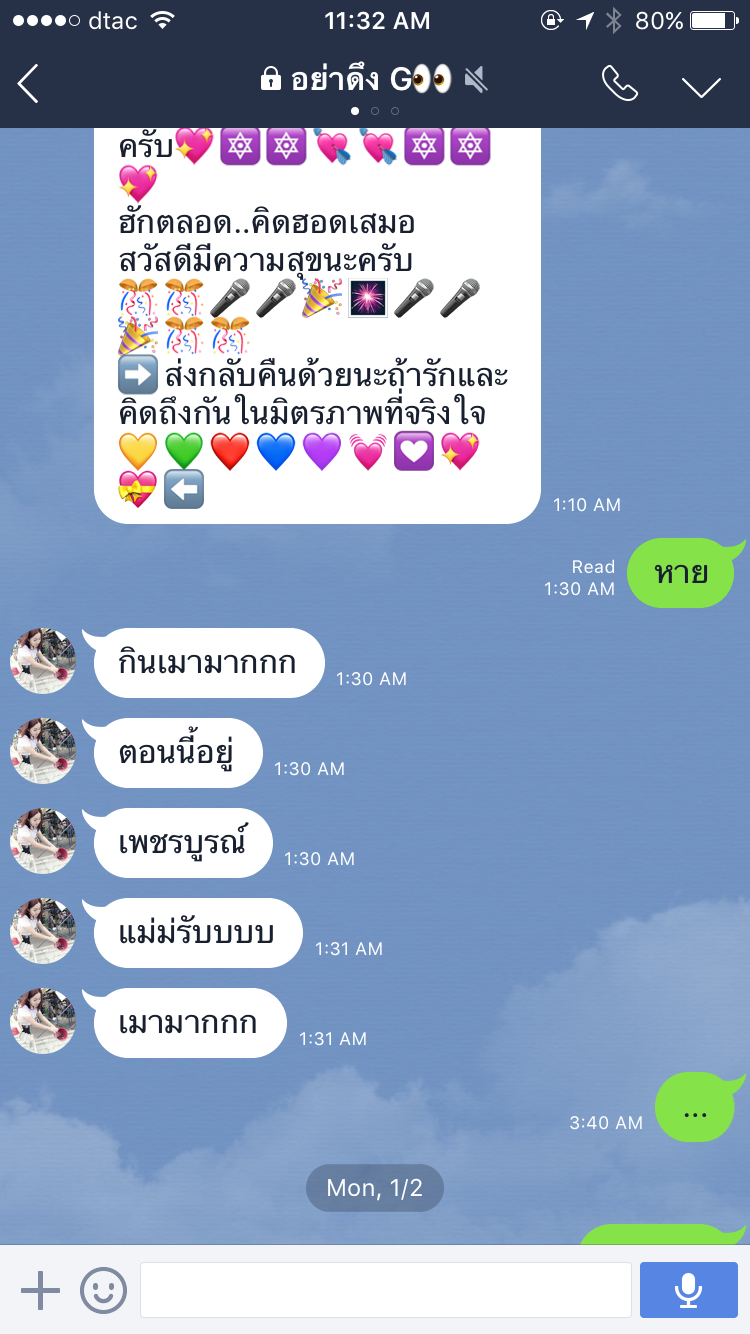Go back to the chat list
This screenshot has width=750, height=1334.
[28, 83]
